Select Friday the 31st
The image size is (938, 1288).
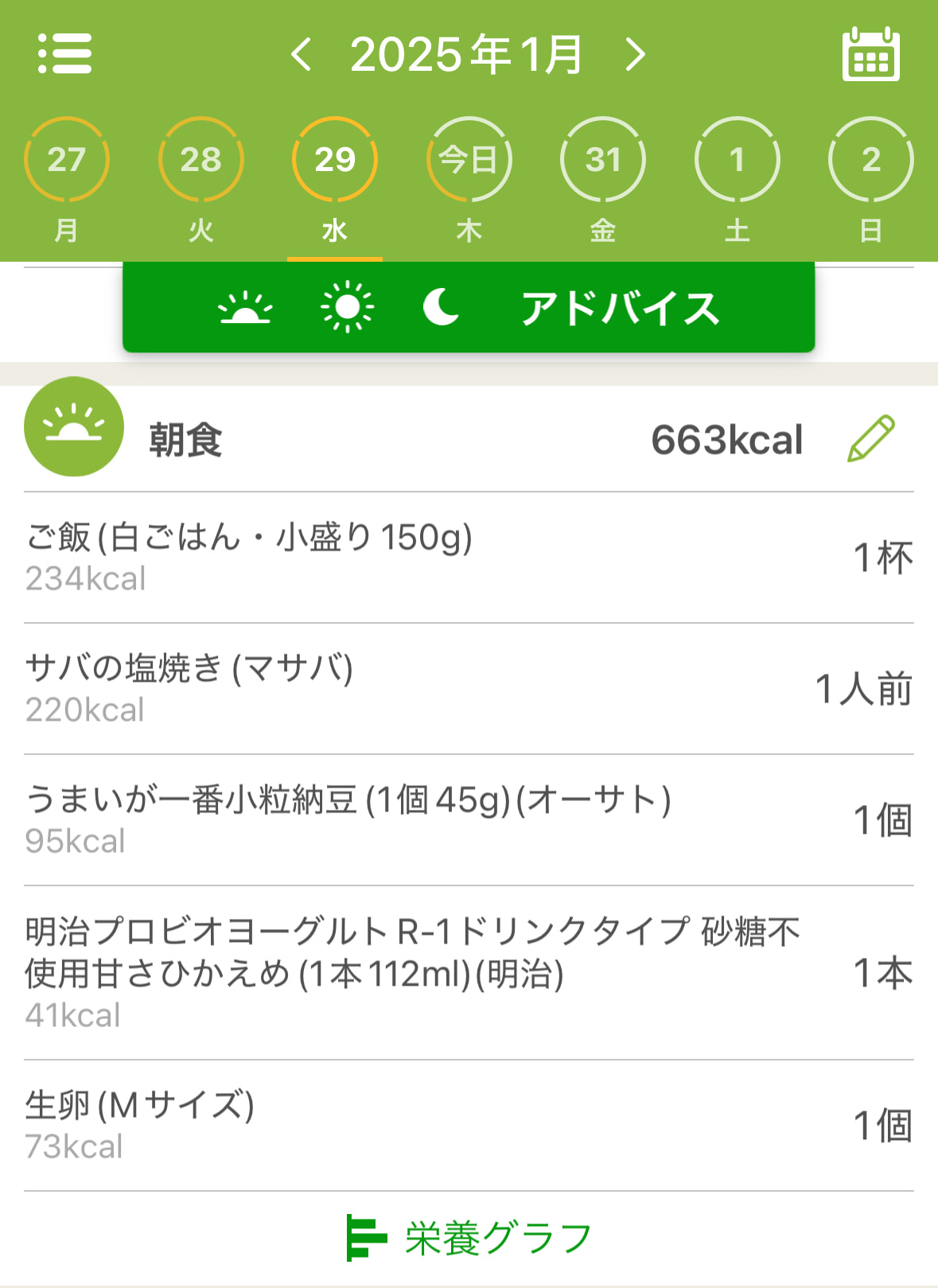(602, 160)
